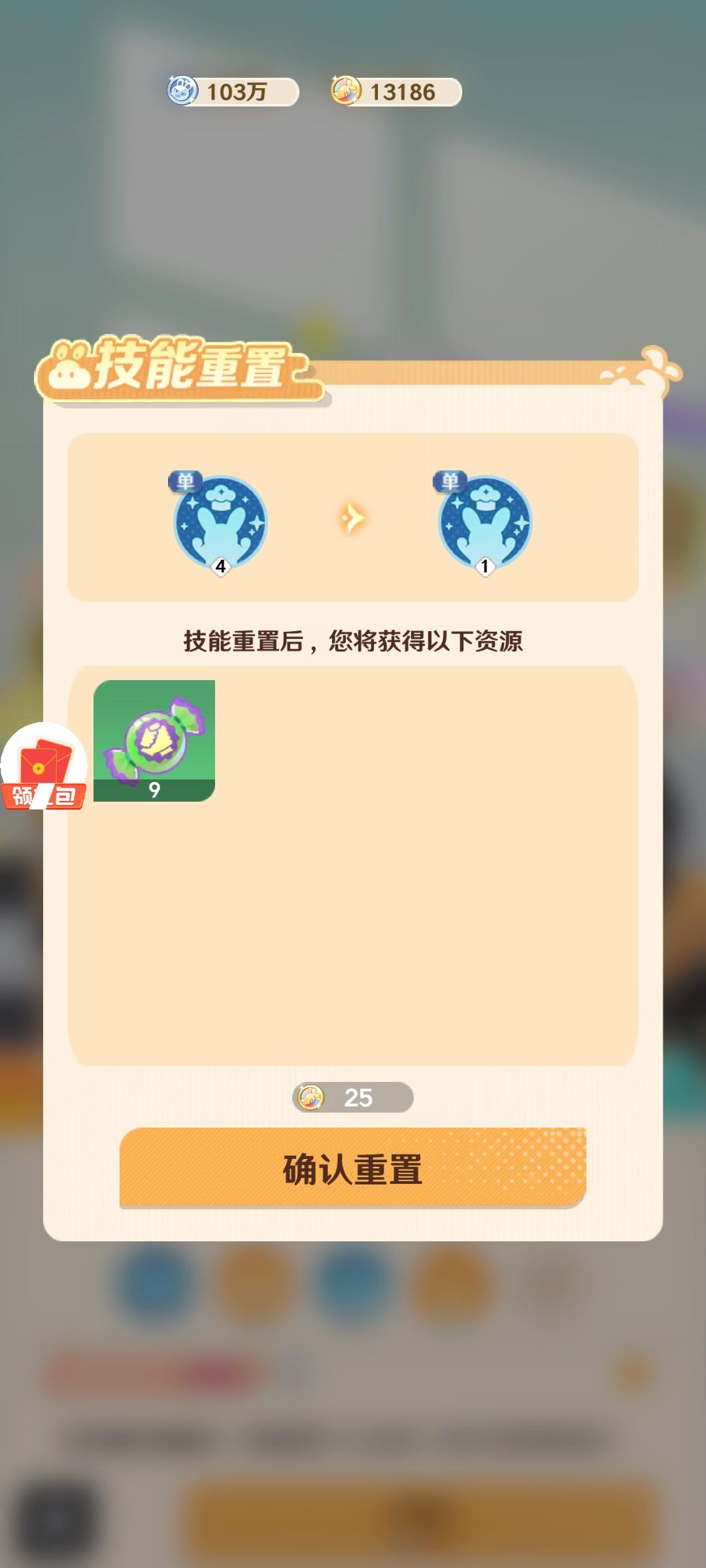This screenshot has width=706, height=1568.
Task: Tap the 单 tag on the left skill badge
Action: pyautogui.click(x=185, y=480)
